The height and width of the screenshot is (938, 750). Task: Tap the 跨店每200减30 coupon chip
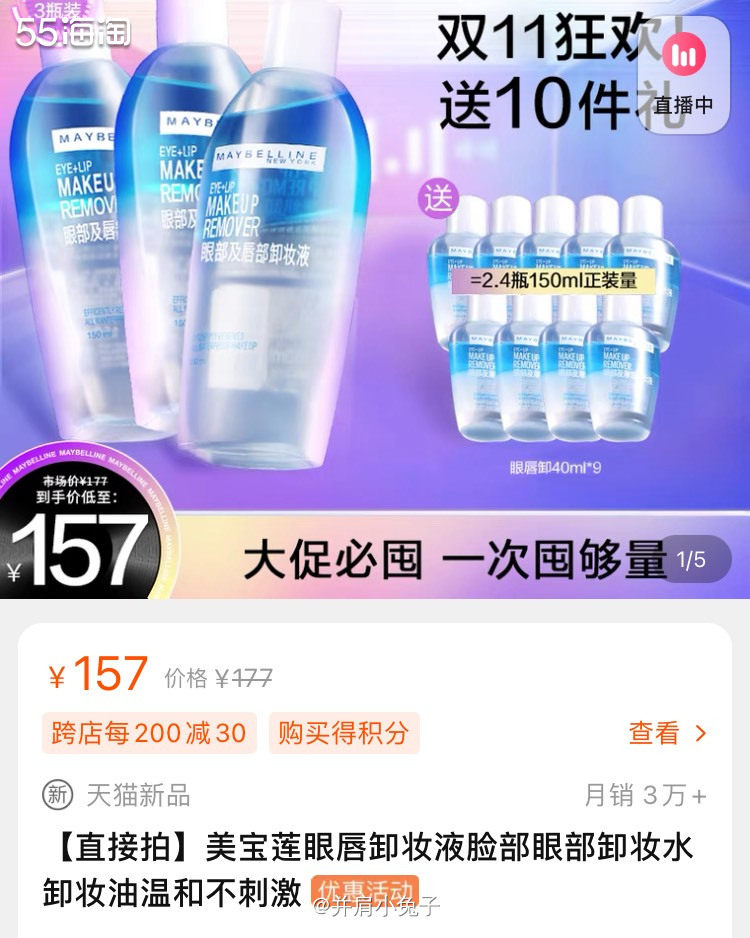(x=149, y=733)
